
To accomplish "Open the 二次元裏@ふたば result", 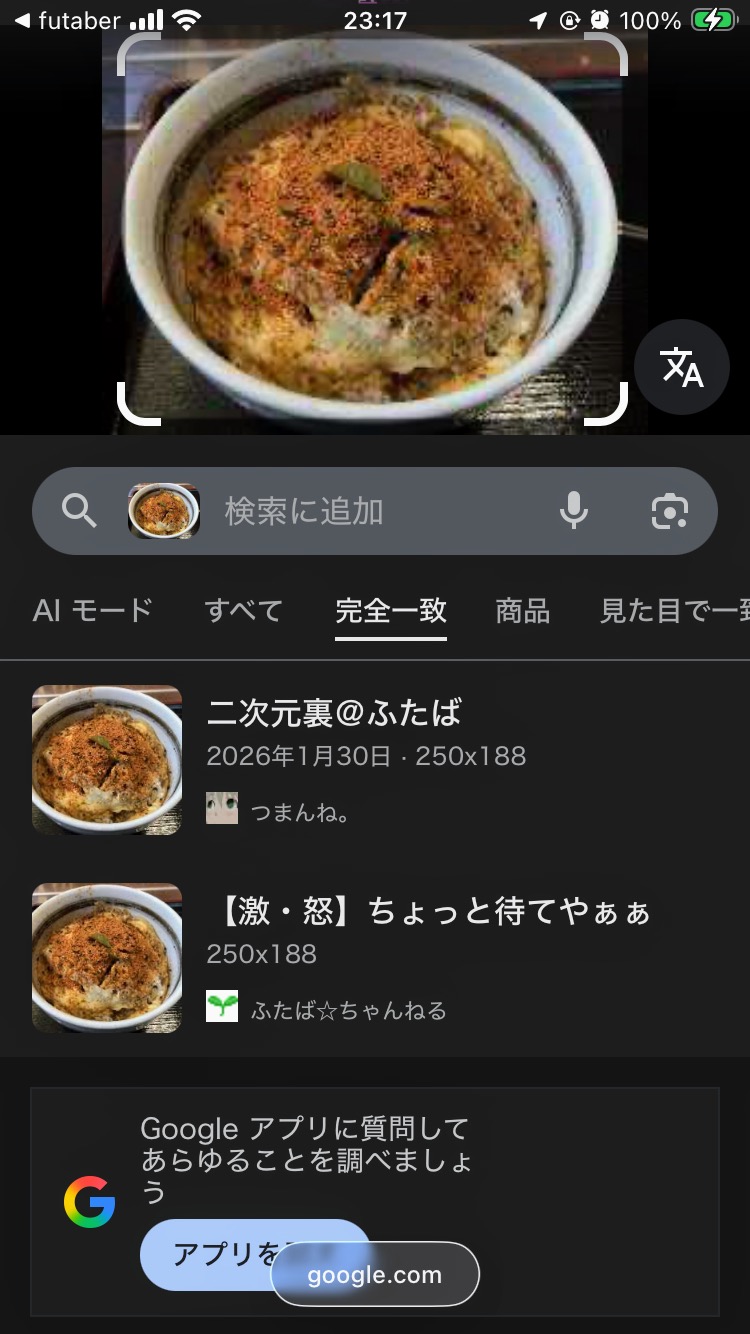I will point(333,713).
